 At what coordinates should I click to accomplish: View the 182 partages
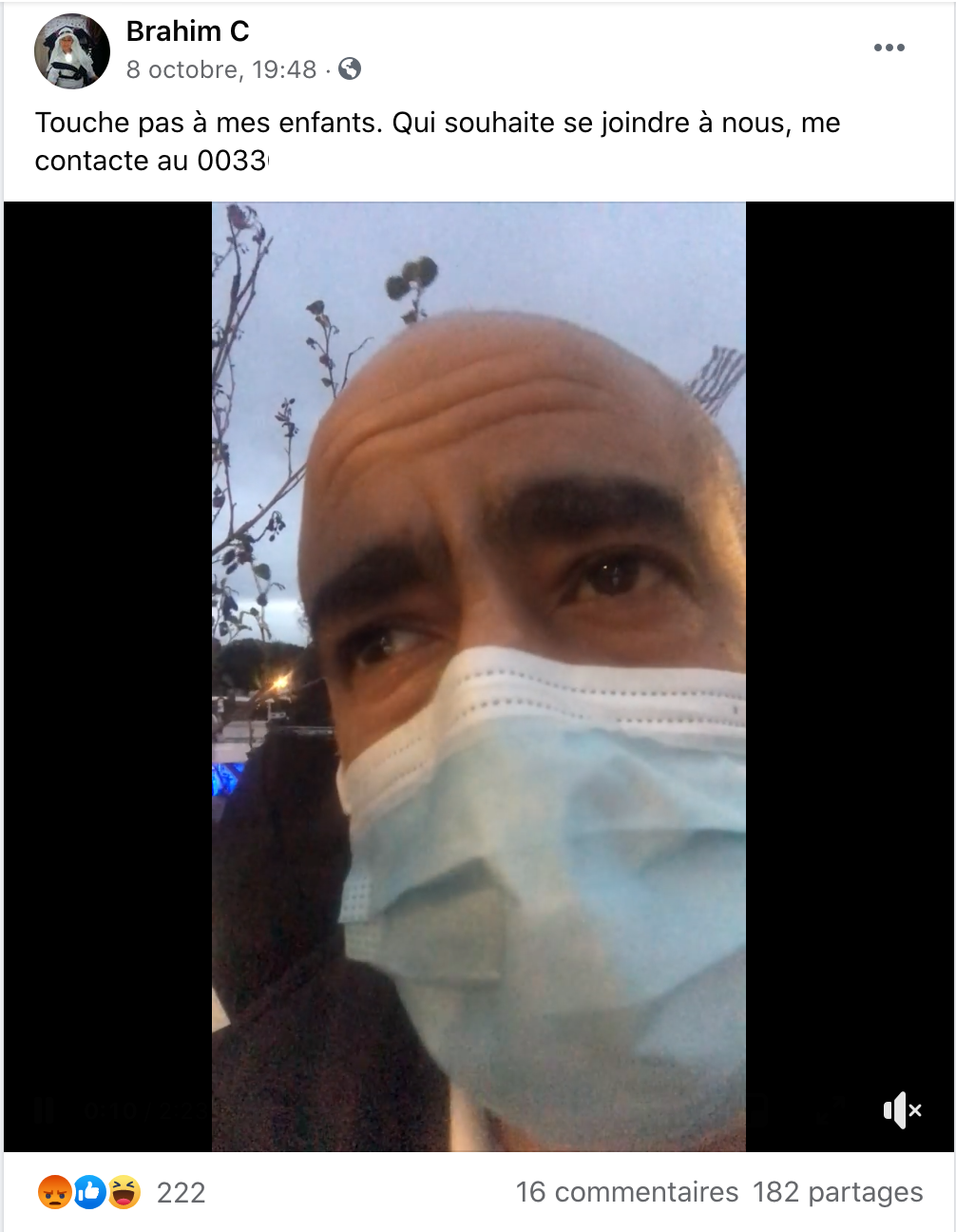tap(837, 1192)
